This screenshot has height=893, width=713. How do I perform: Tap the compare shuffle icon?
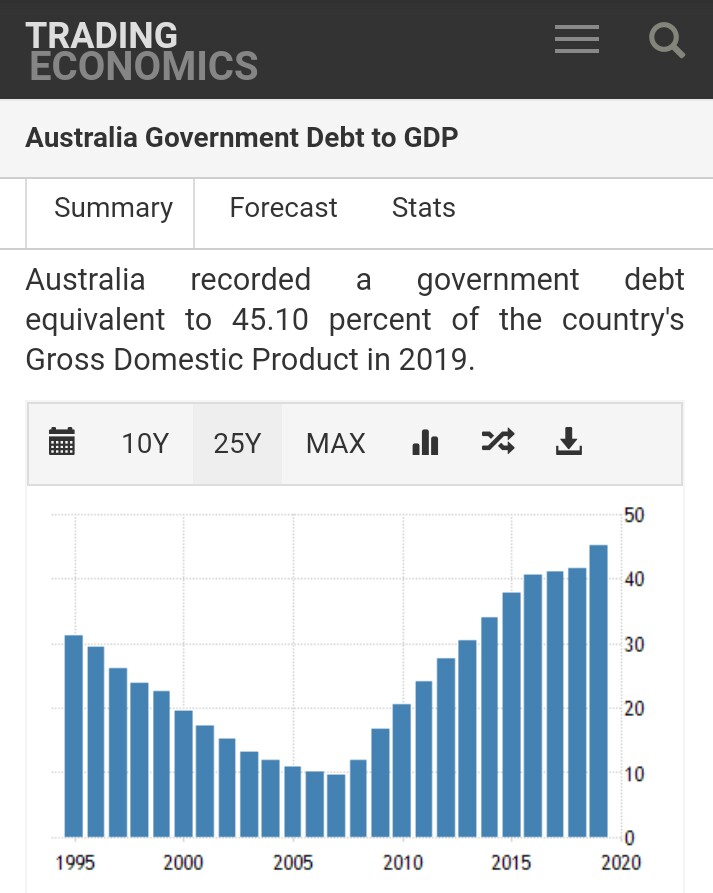[497, 441]
